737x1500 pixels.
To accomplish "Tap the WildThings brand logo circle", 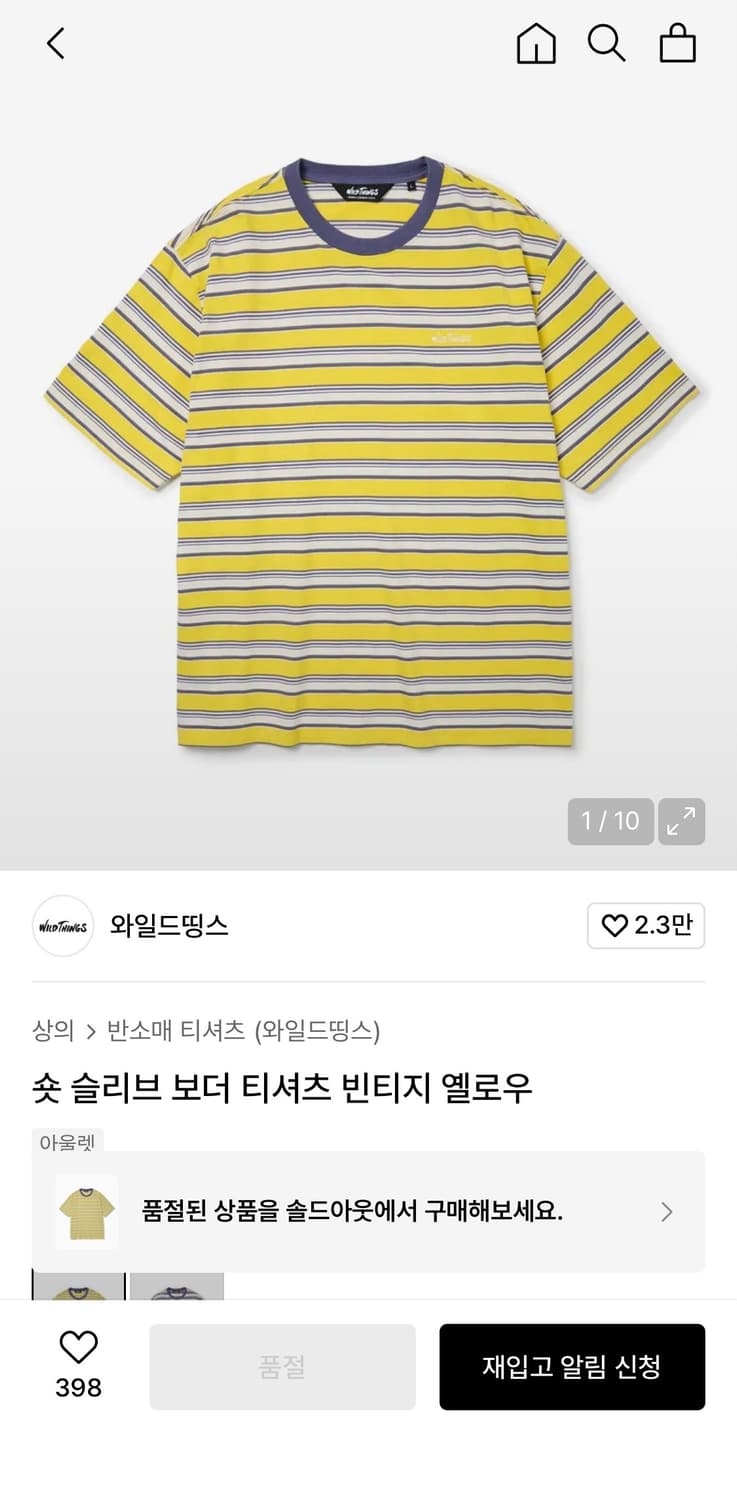I will click(63, 927).
